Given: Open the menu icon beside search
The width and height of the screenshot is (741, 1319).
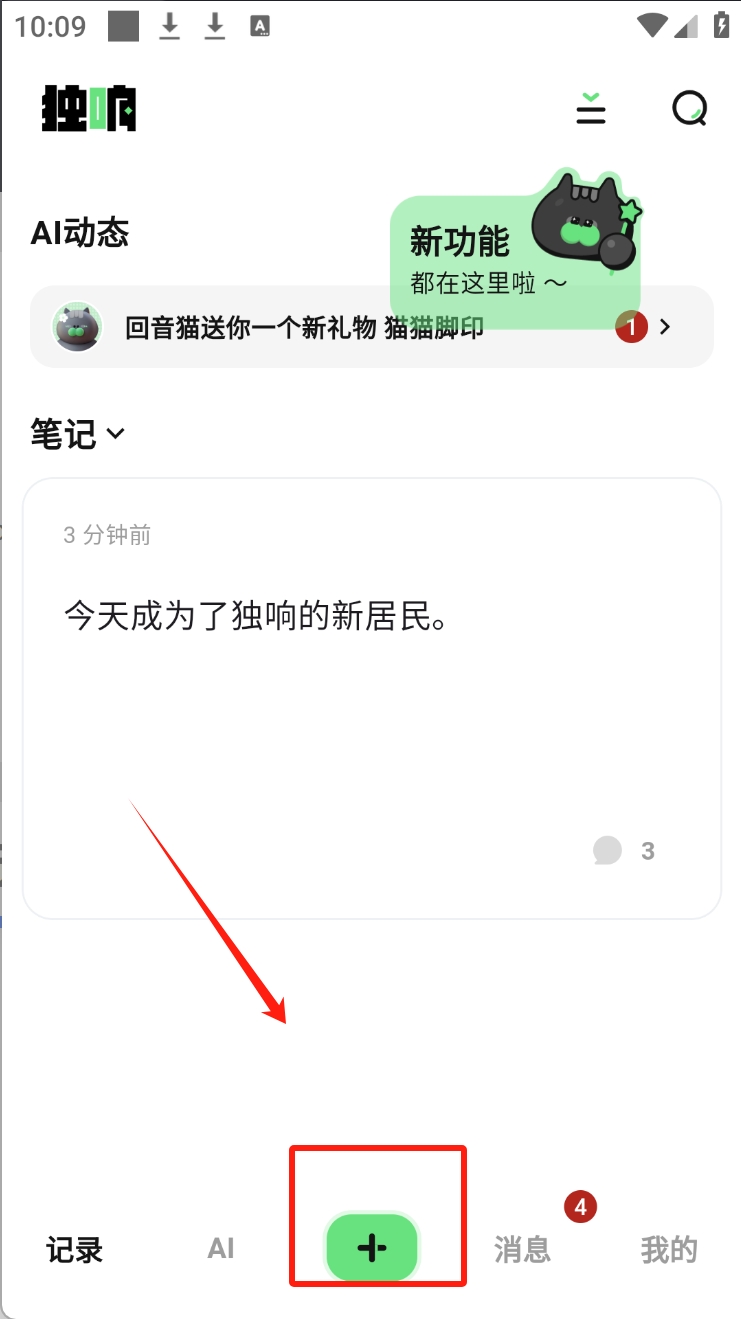Looking at the screenshot, I should [x=591, y=109].
